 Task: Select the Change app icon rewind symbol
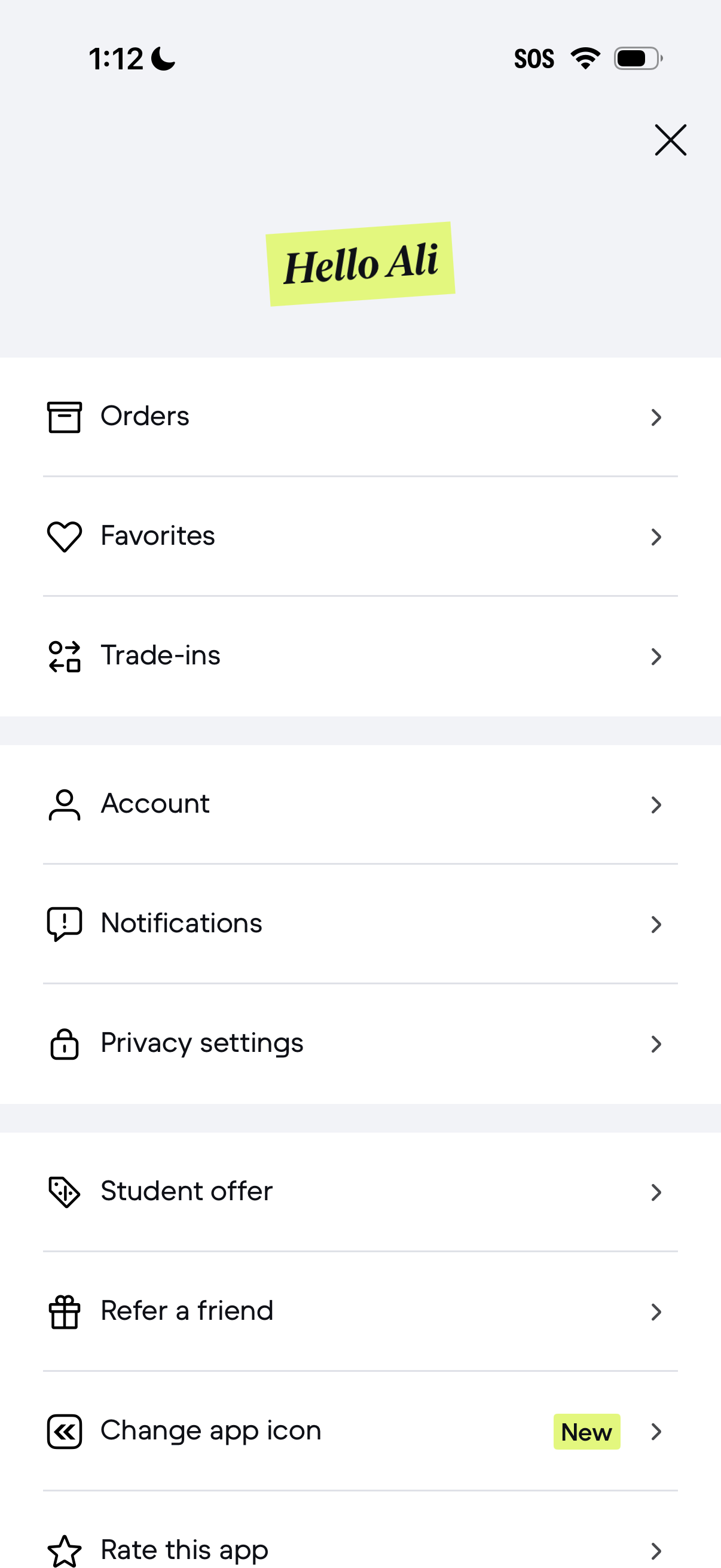(x=64, y=1432)
